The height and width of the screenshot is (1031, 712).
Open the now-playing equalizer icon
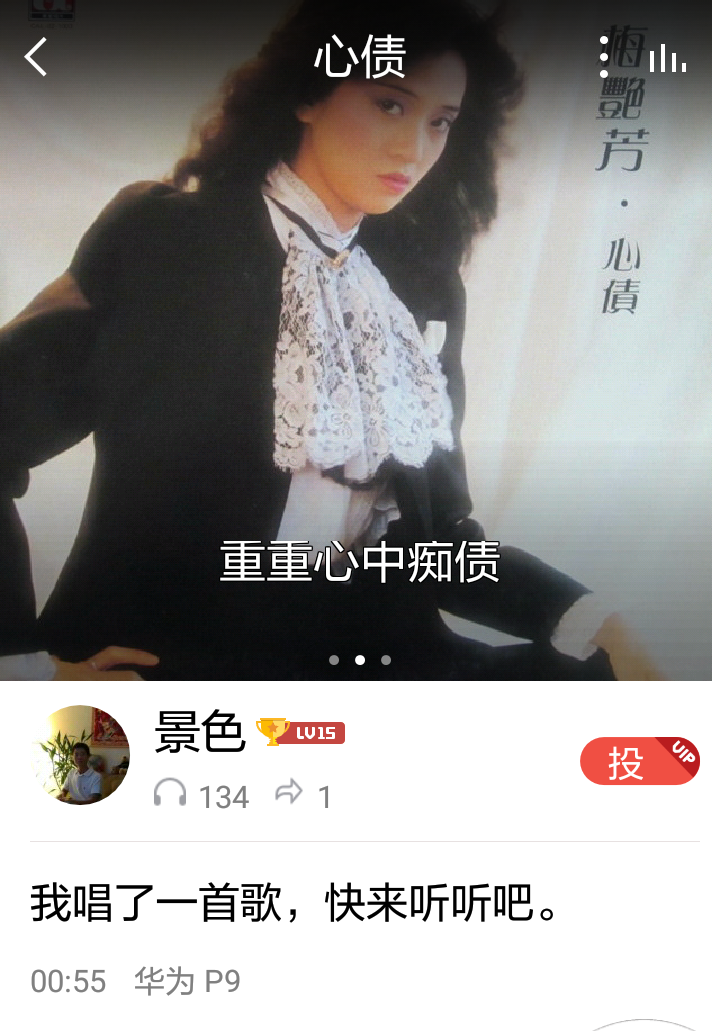[667, 59]
